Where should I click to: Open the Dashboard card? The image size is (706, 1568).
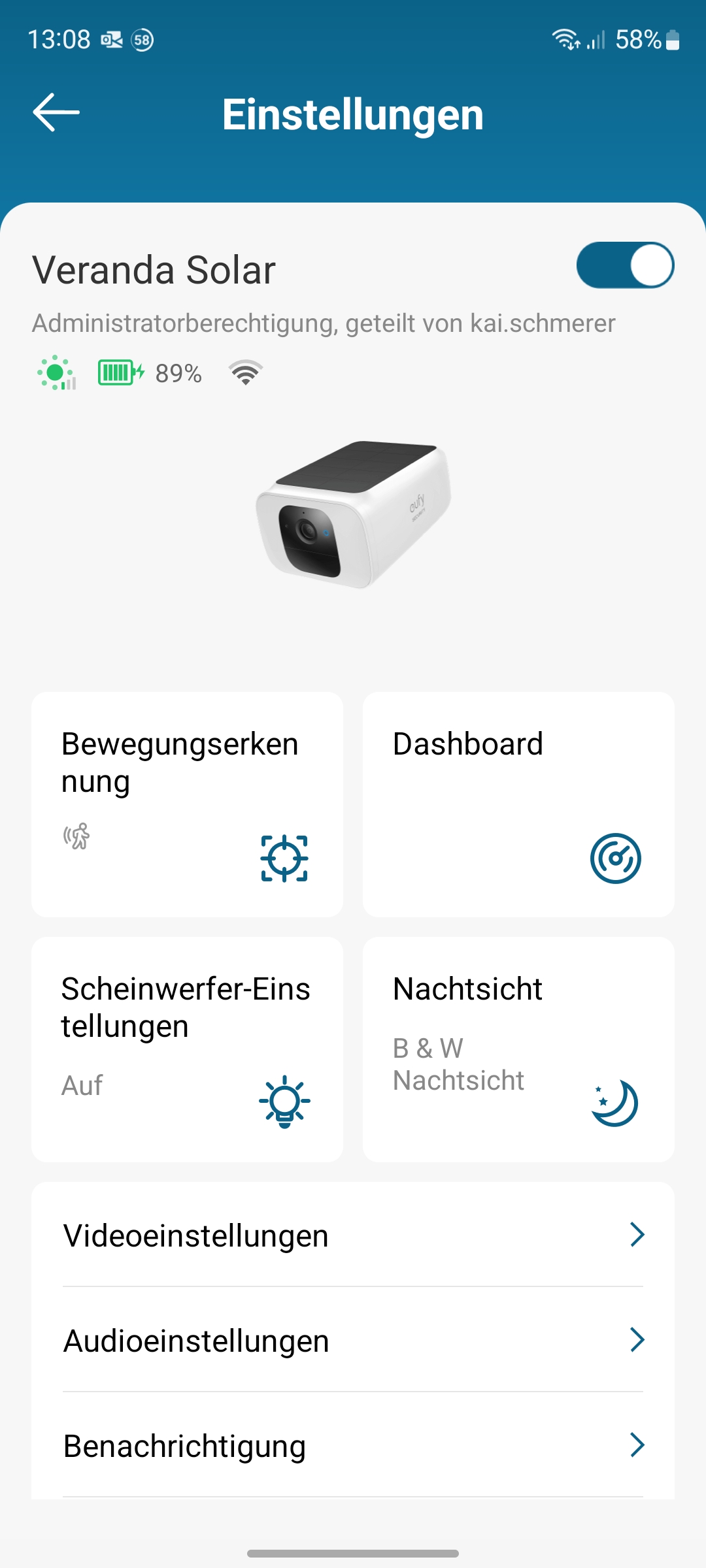(518, 804)
